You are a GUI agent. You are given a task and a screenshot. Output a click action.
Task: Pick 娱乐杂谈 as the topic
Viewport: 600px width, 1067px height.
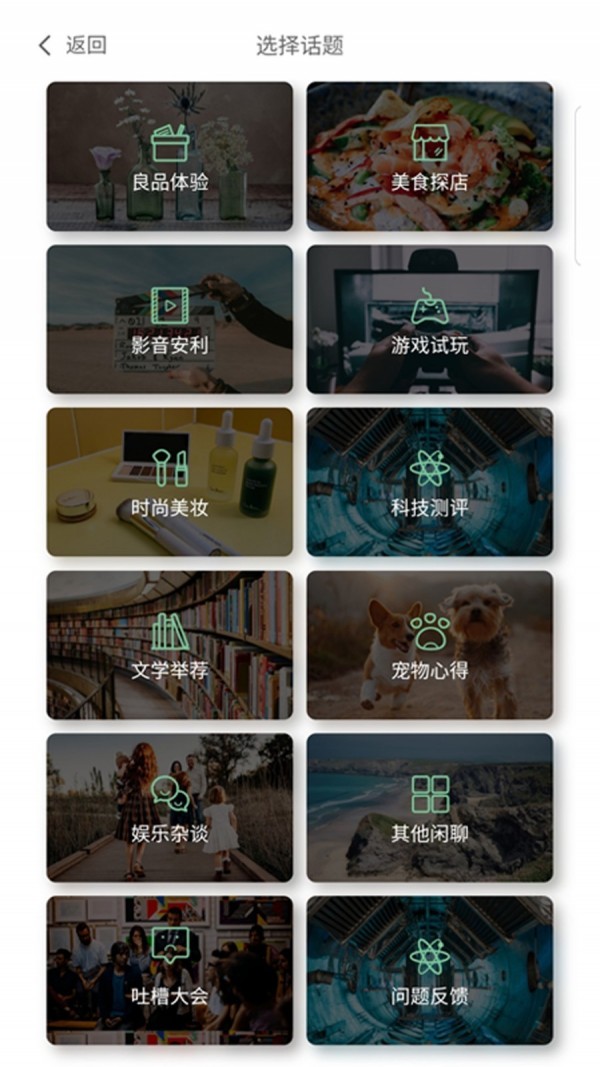pos(170,807)
